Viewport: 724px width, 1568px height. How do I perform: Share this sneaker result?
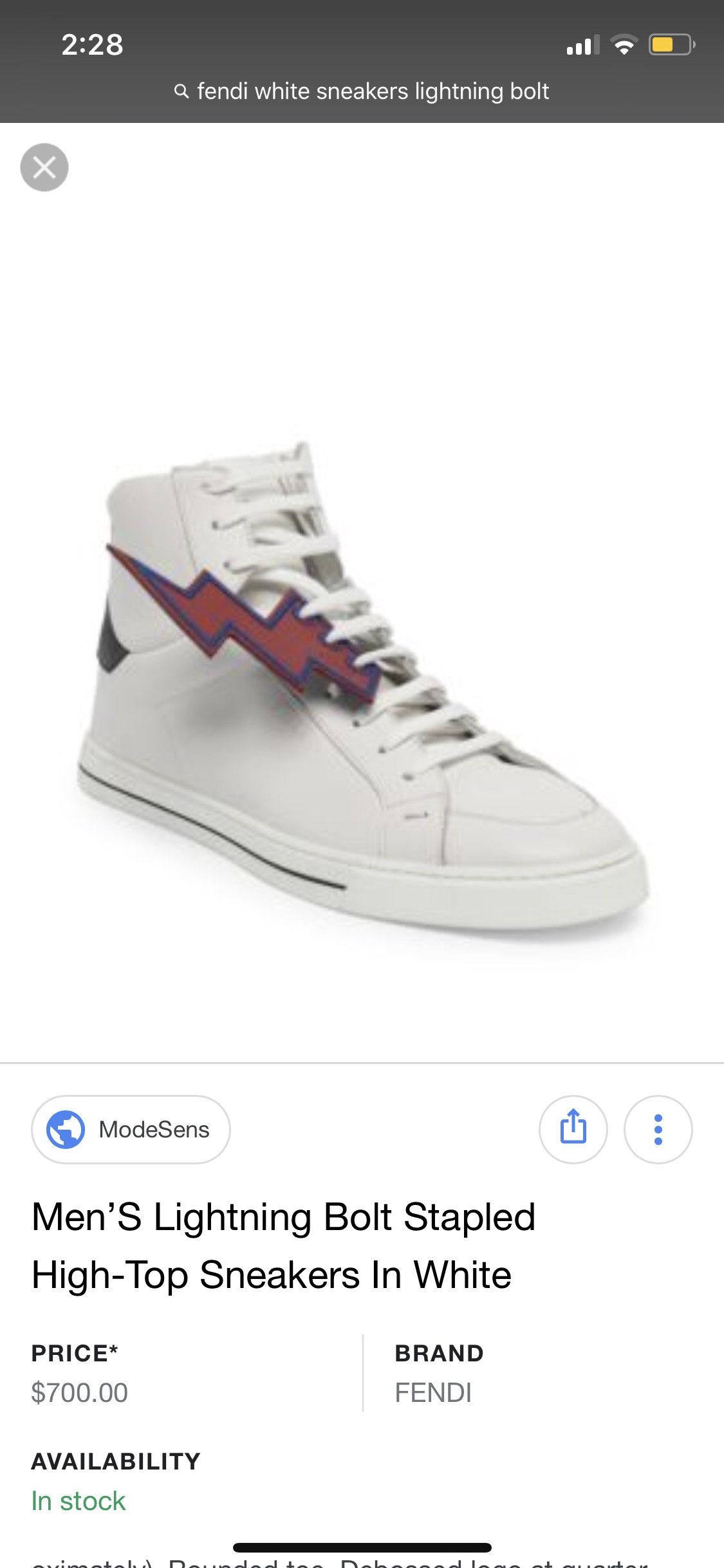tap(573, 1129)
